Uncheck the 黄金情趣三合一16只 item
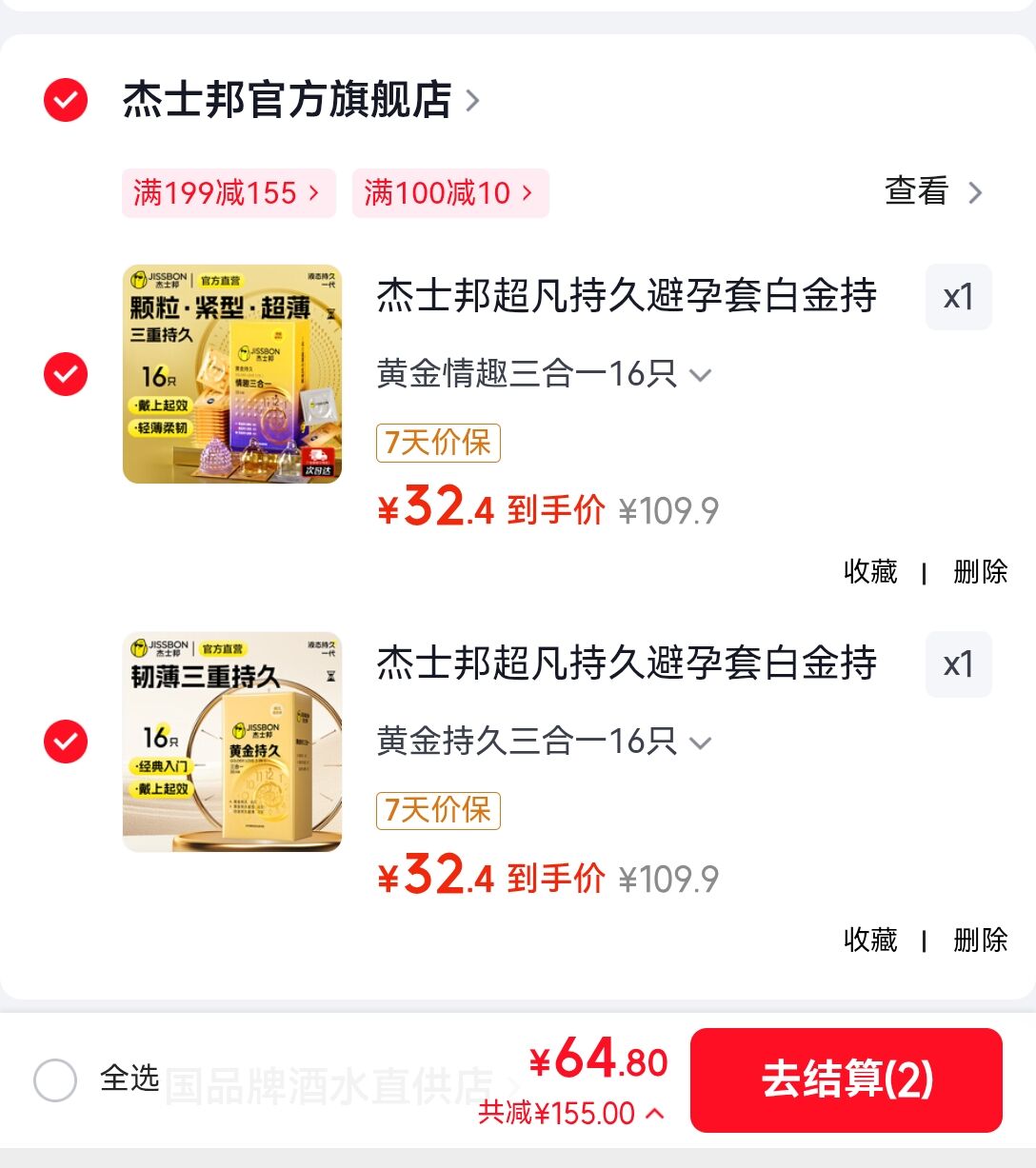Screen dimensions: 1036x1168 (66, 374)
